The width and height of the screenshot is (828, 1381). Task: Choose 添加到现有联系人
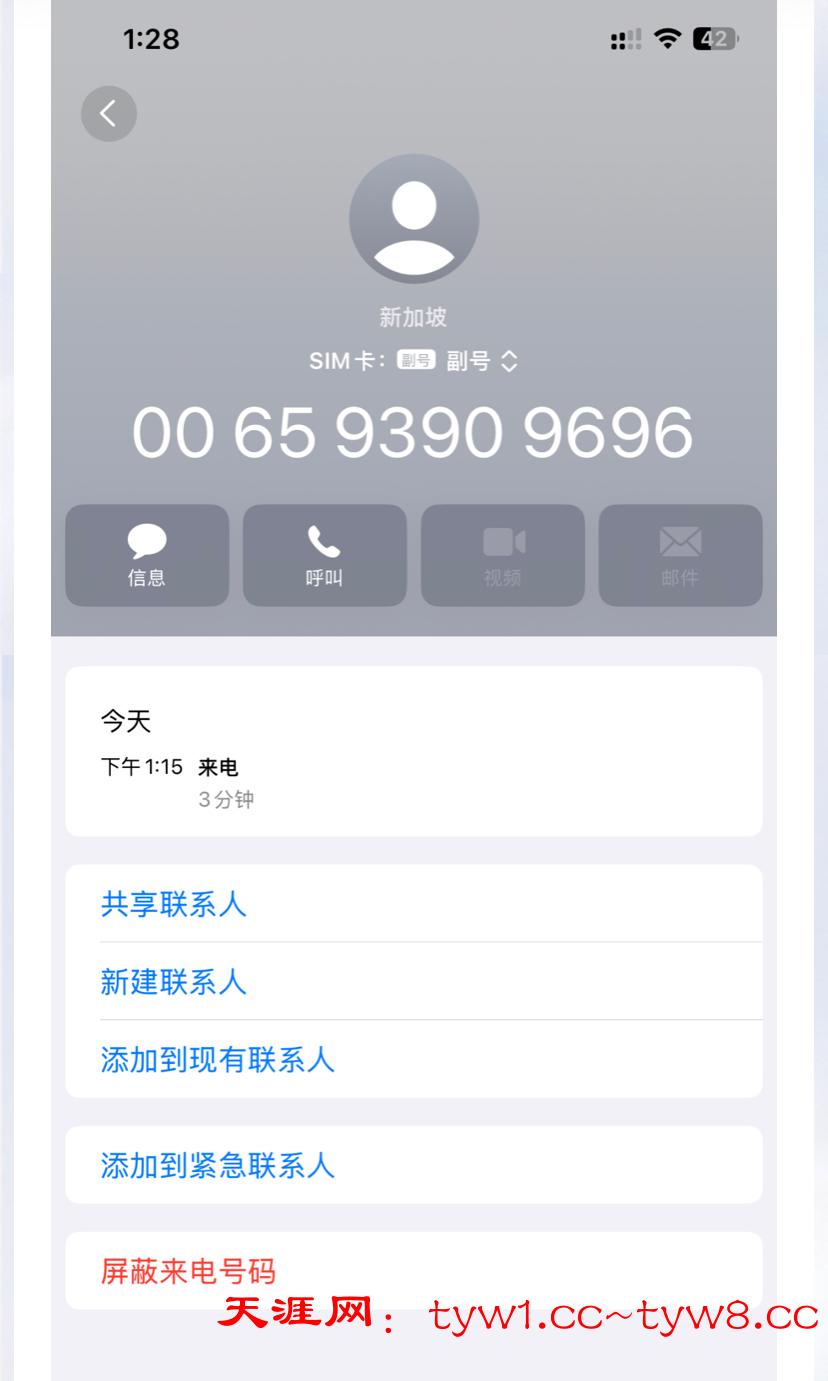click(217, 1059)
